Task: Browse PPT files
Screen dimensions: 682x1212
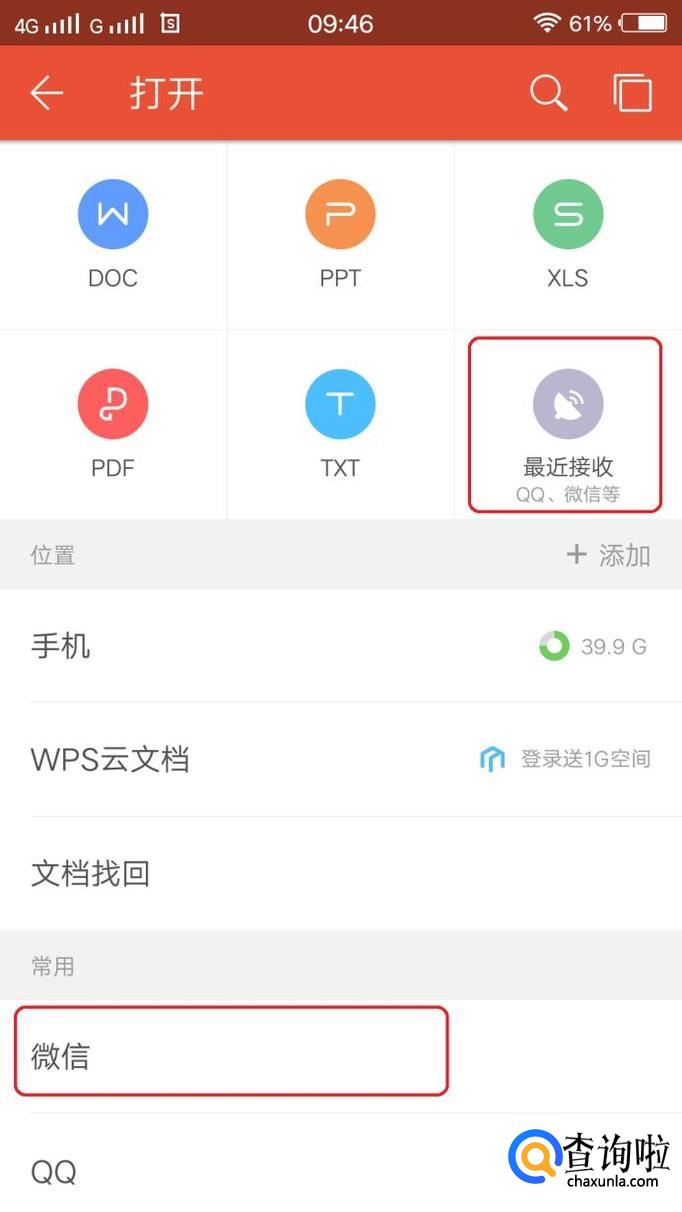Action: [x=340, y=235]
